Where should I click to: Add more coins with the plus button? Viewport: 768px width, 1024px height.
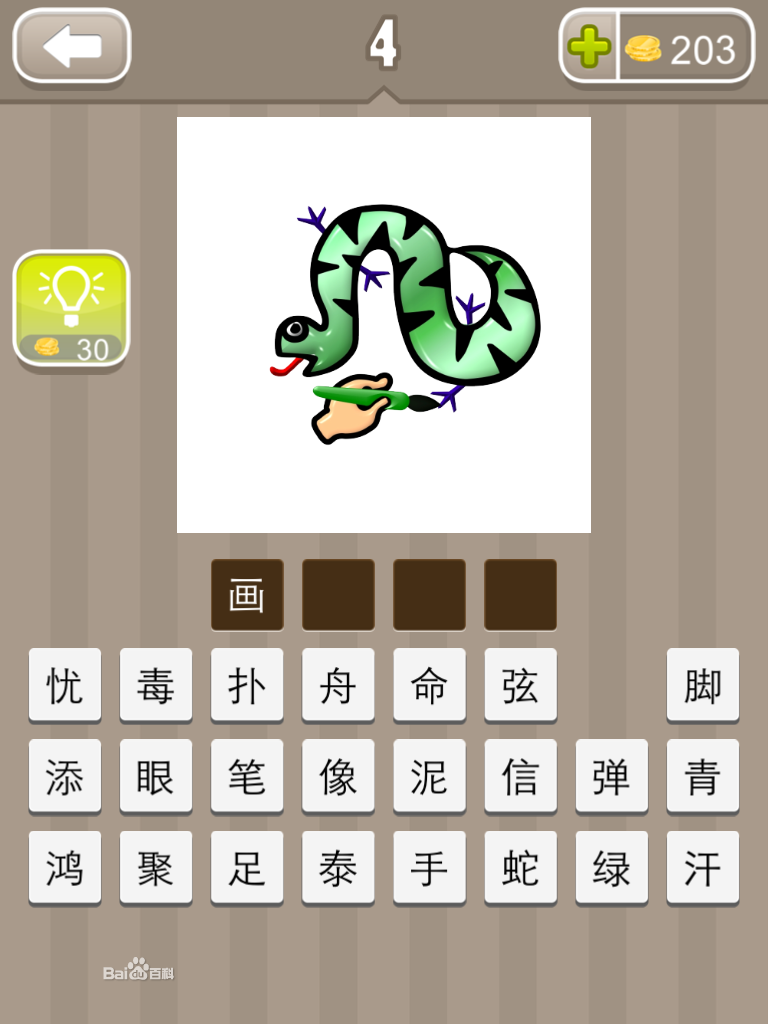(589, 46)
